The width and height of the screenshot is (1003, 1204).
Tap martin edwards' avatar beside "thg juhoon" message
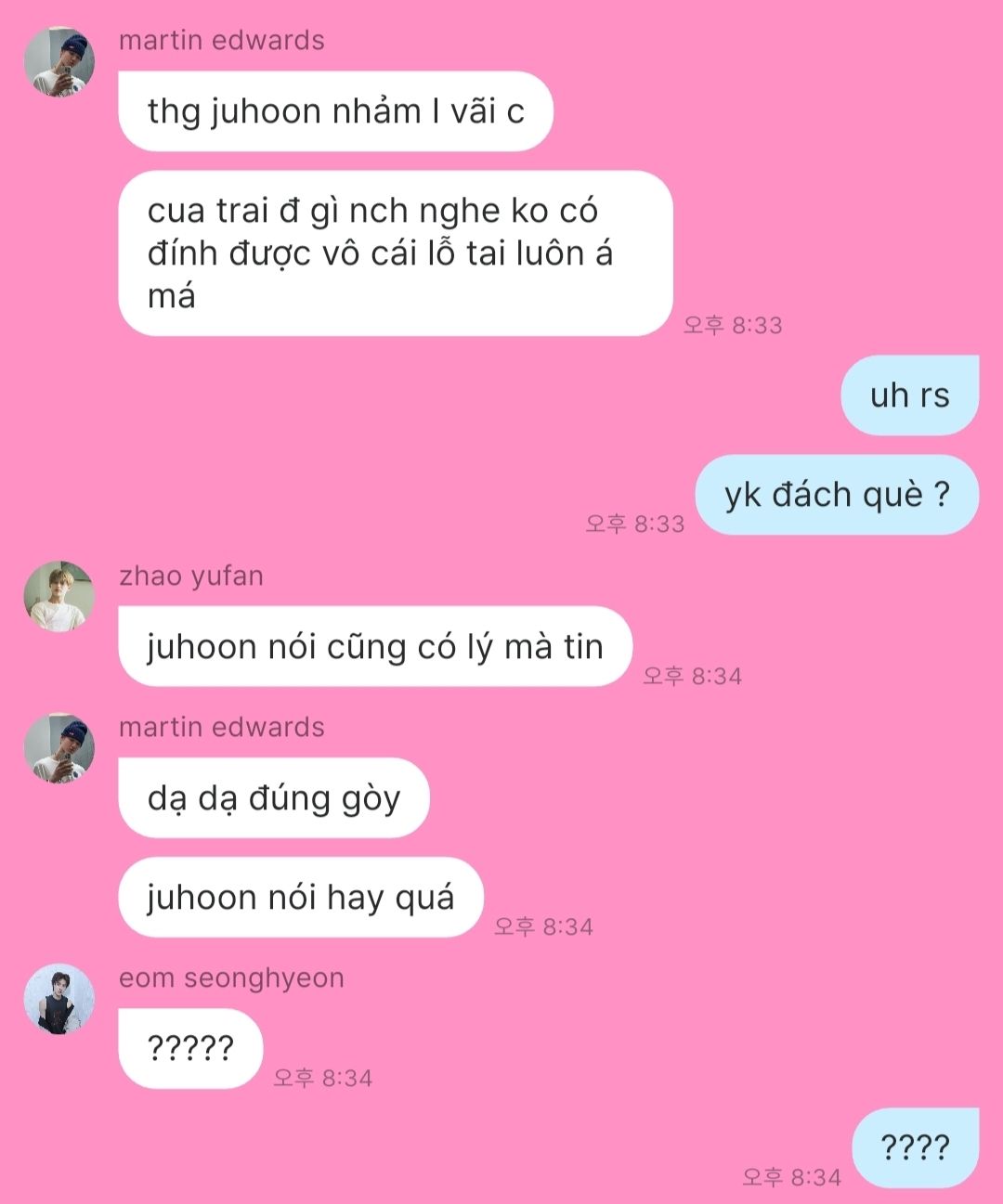pyautogui.click(x=59, y=61)
